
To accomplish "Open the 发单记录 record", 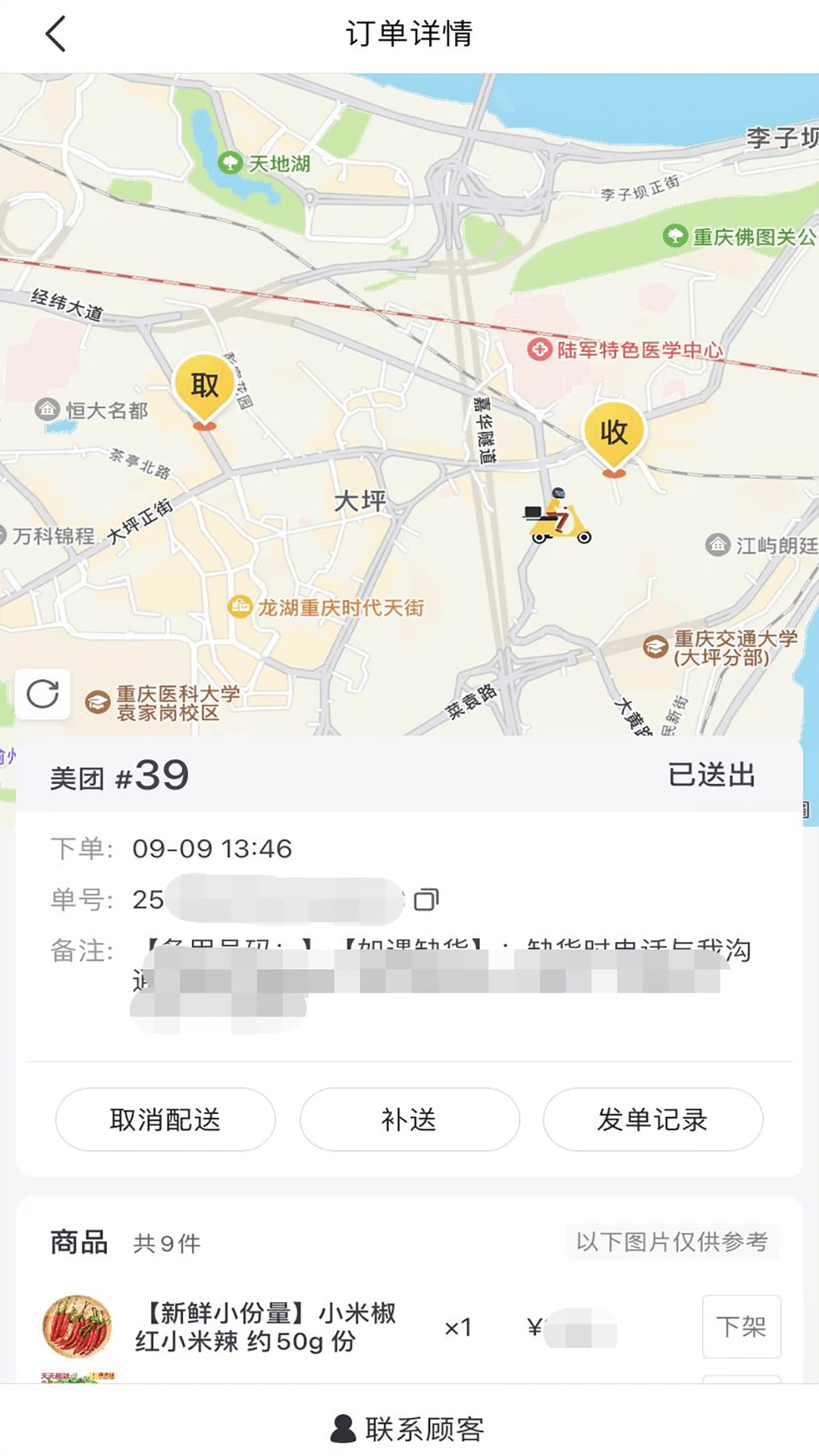I will click(x=653, y=1120).
